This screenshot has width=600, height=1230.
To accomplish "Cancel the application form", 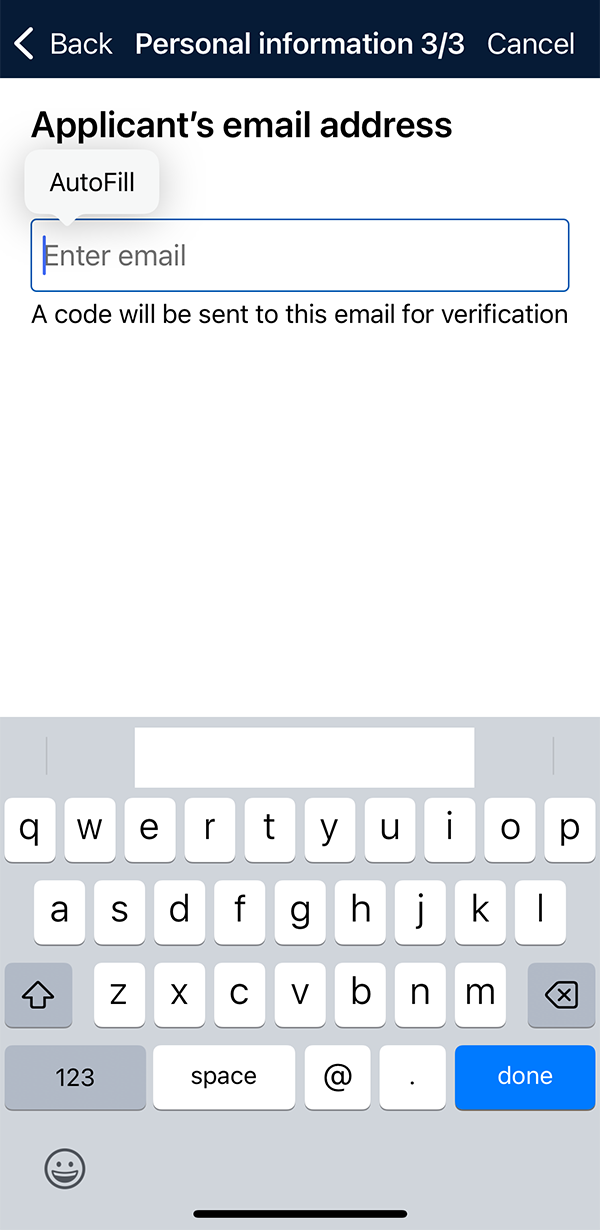I will click(530, 44).
